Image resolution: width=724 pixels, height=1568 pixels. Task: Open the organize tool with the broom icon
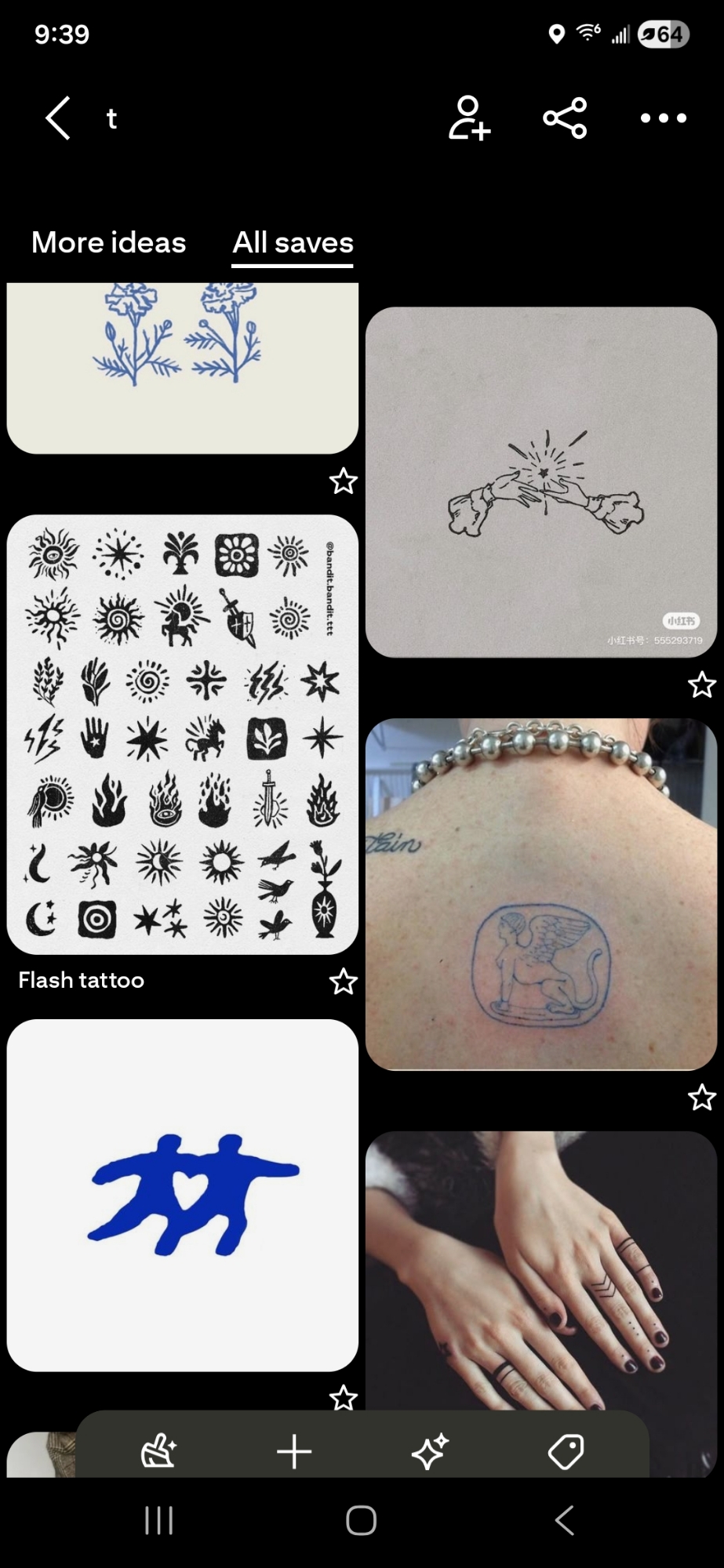pos(158,1452)
